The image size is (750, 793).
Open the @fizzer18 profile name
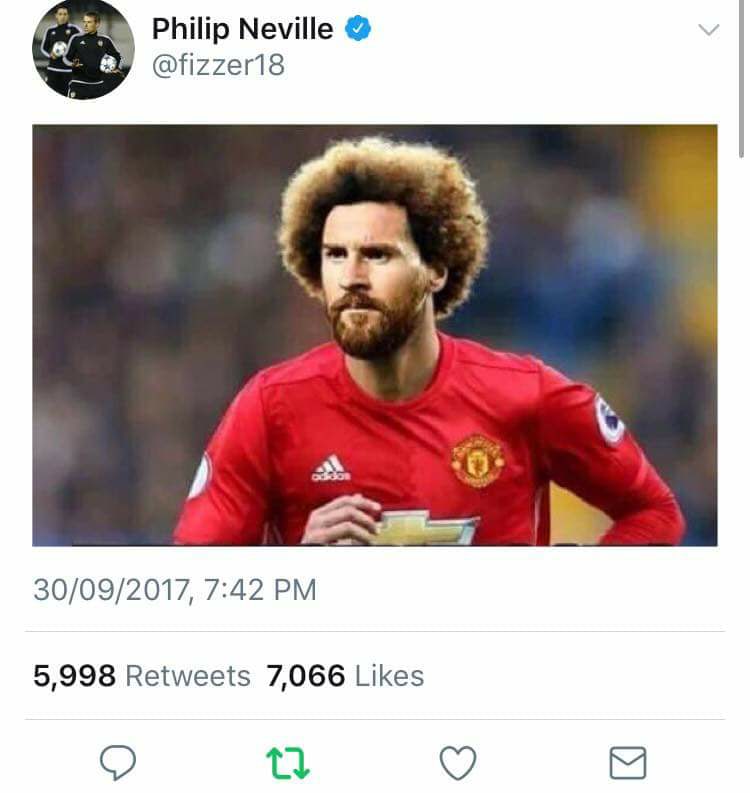click(x=218, y=65)
